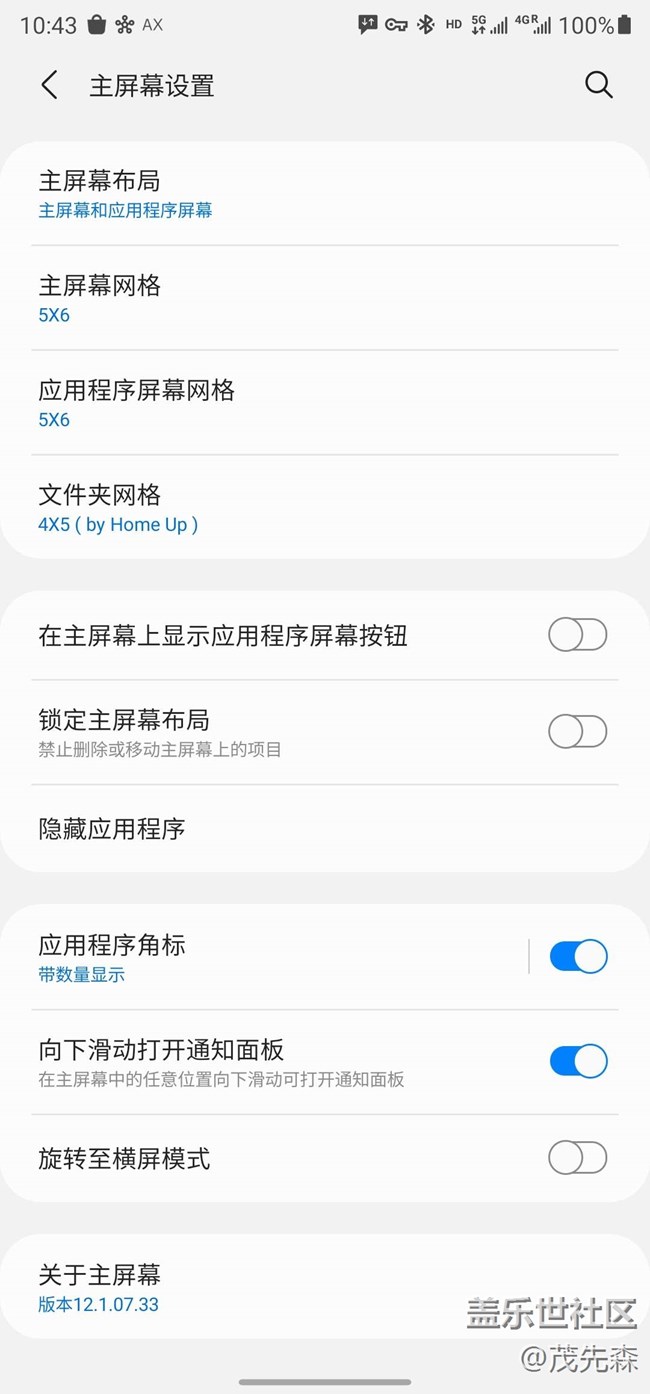The width and height of the screenshot is (650, 1394).
Task: Open the search icon
Action: [598, 85]
